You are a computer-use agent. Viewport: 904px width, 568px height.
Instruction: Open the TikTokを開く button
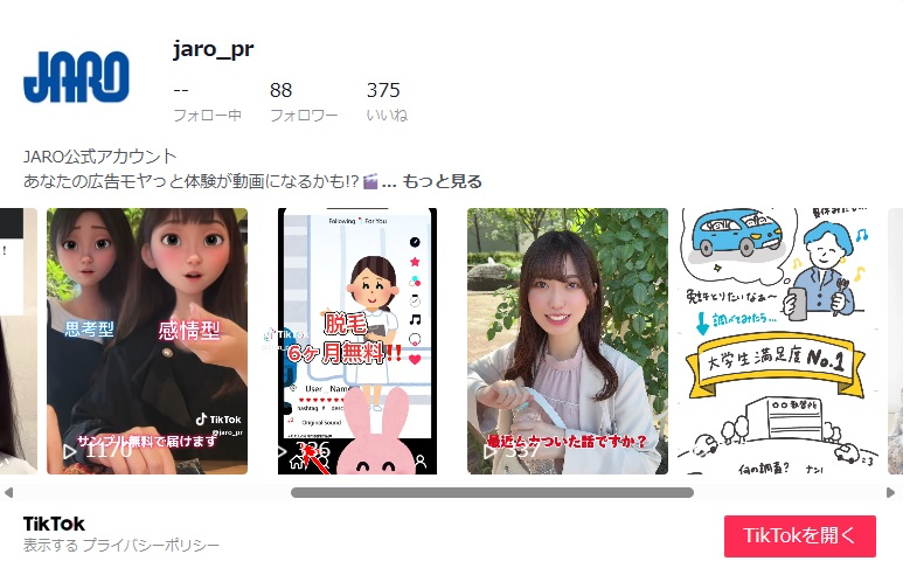point(799,536)
